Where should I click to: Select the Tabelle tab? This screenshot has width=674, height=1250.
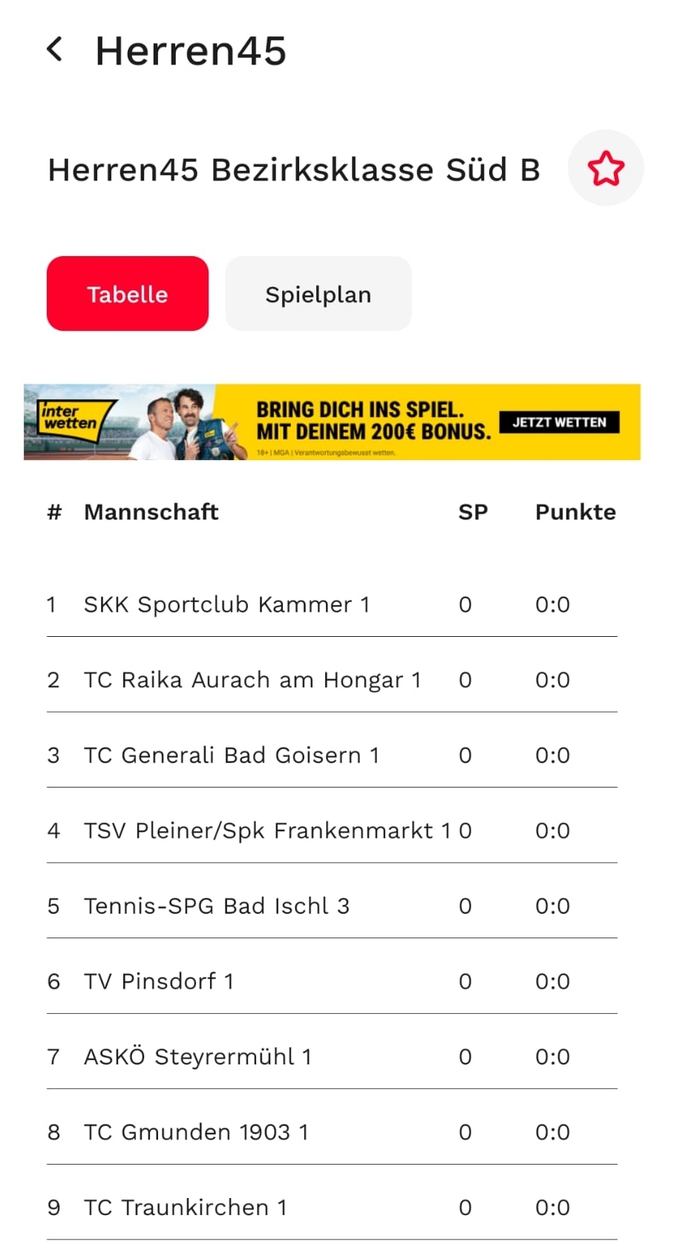tap(127, 294)
